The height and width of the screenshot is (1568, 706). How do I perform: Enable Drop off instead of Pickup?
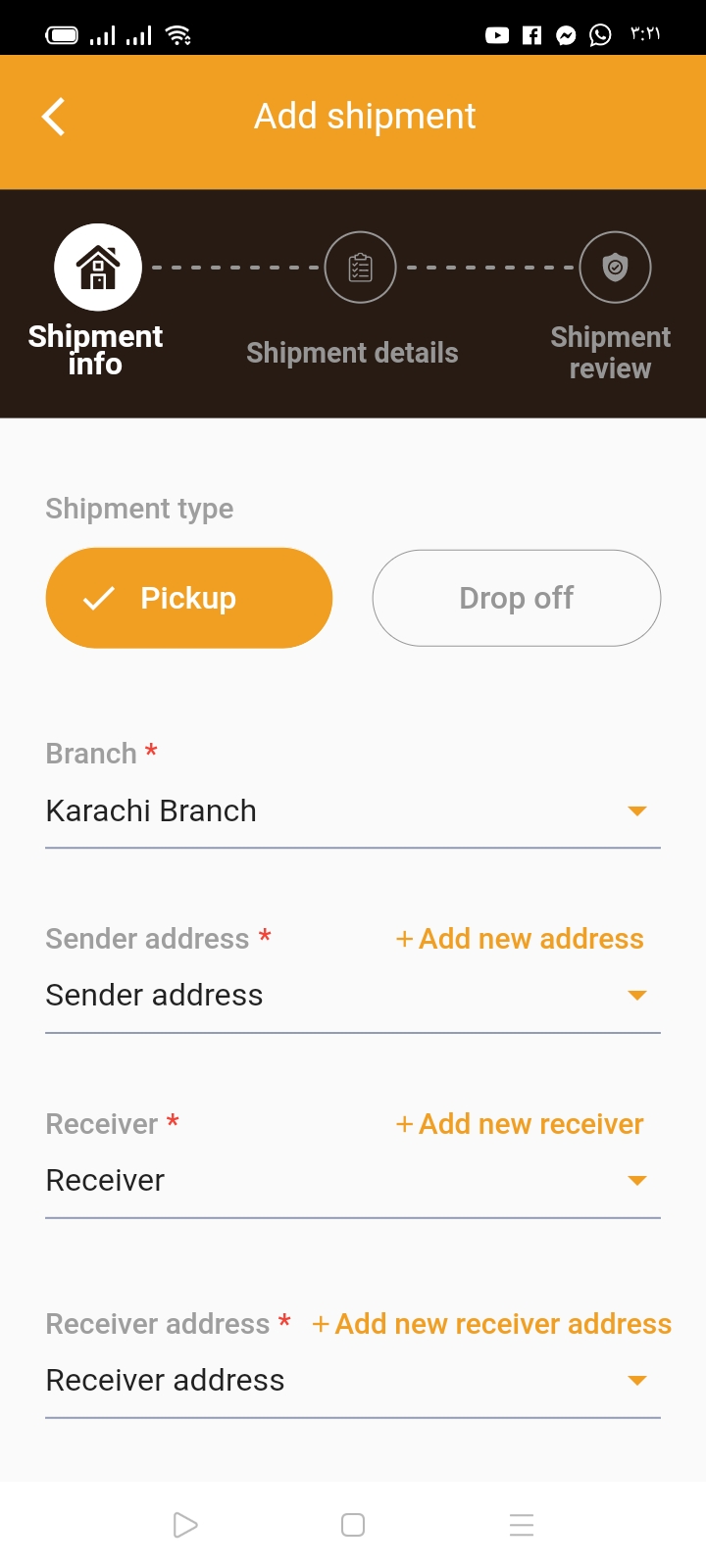coord(516,597)
